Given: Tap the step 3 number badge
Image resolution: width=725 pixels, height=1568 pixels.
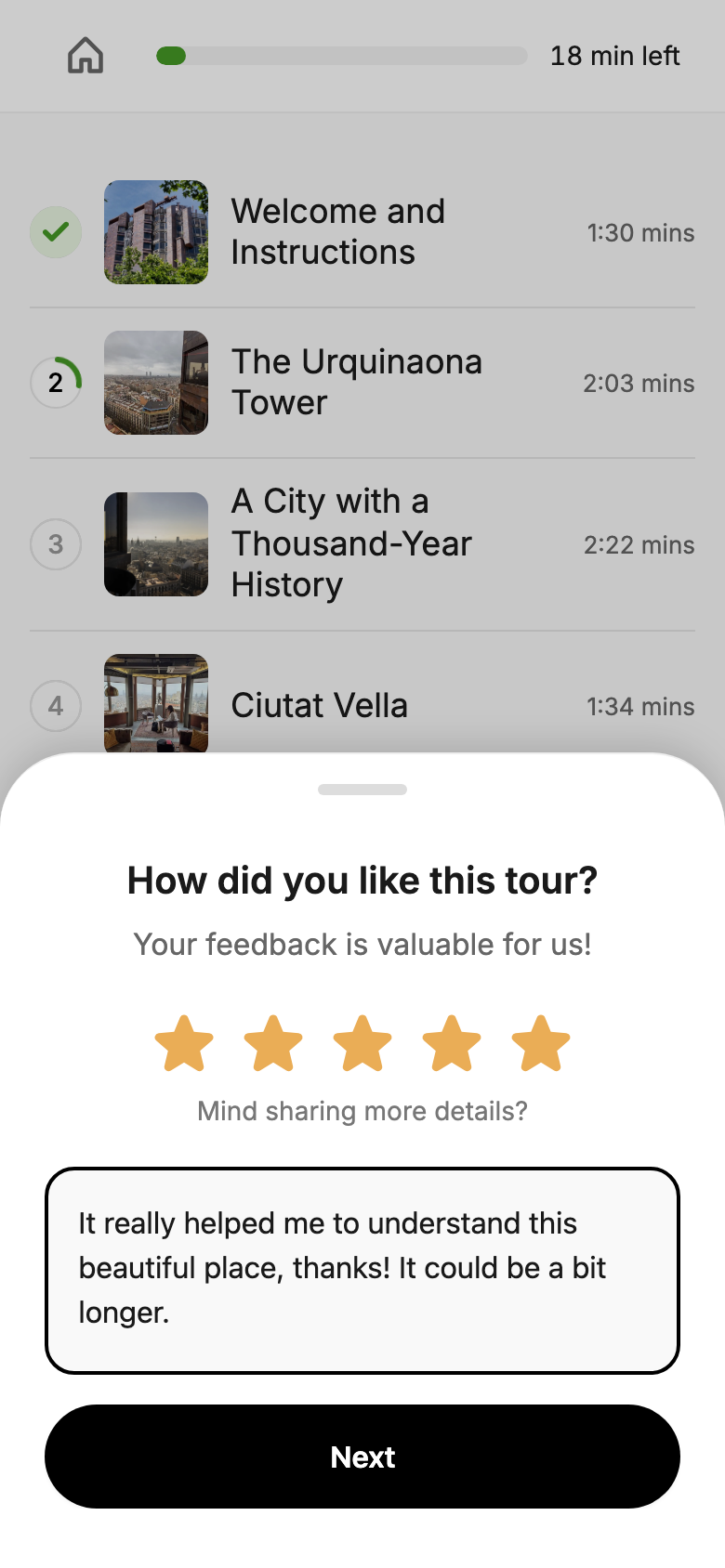Looking at the screenshot, I should coord(56,544).
